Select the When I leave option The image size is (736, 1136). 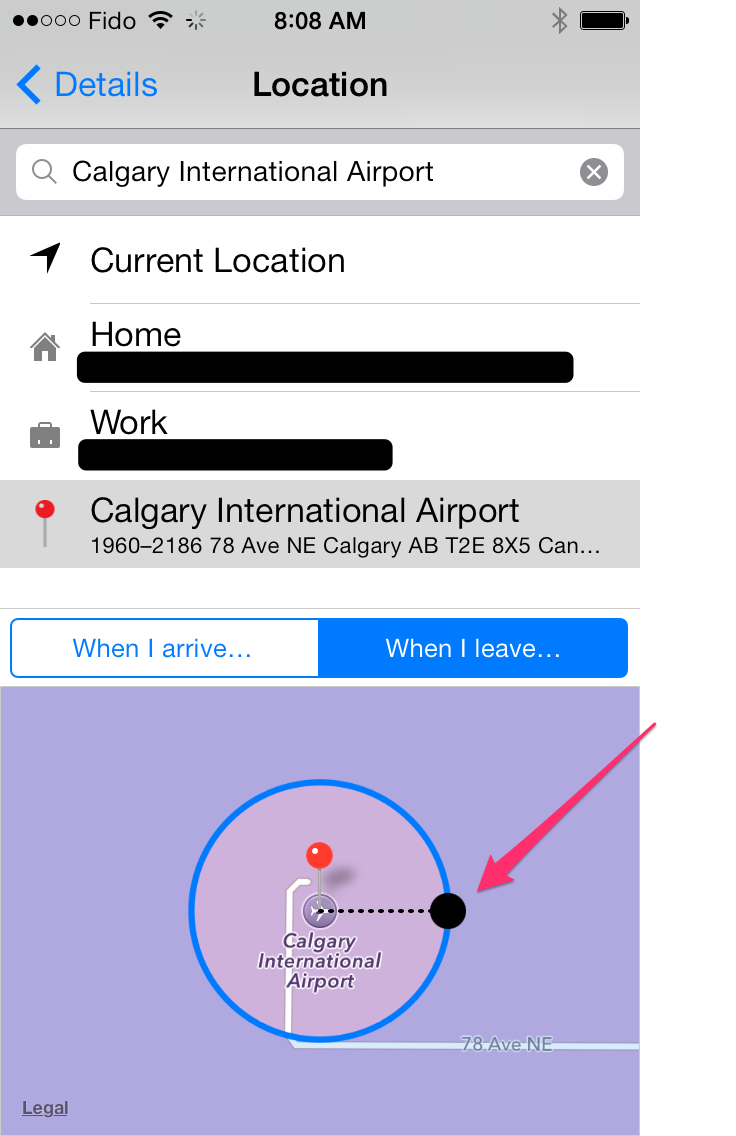(473, 648)
